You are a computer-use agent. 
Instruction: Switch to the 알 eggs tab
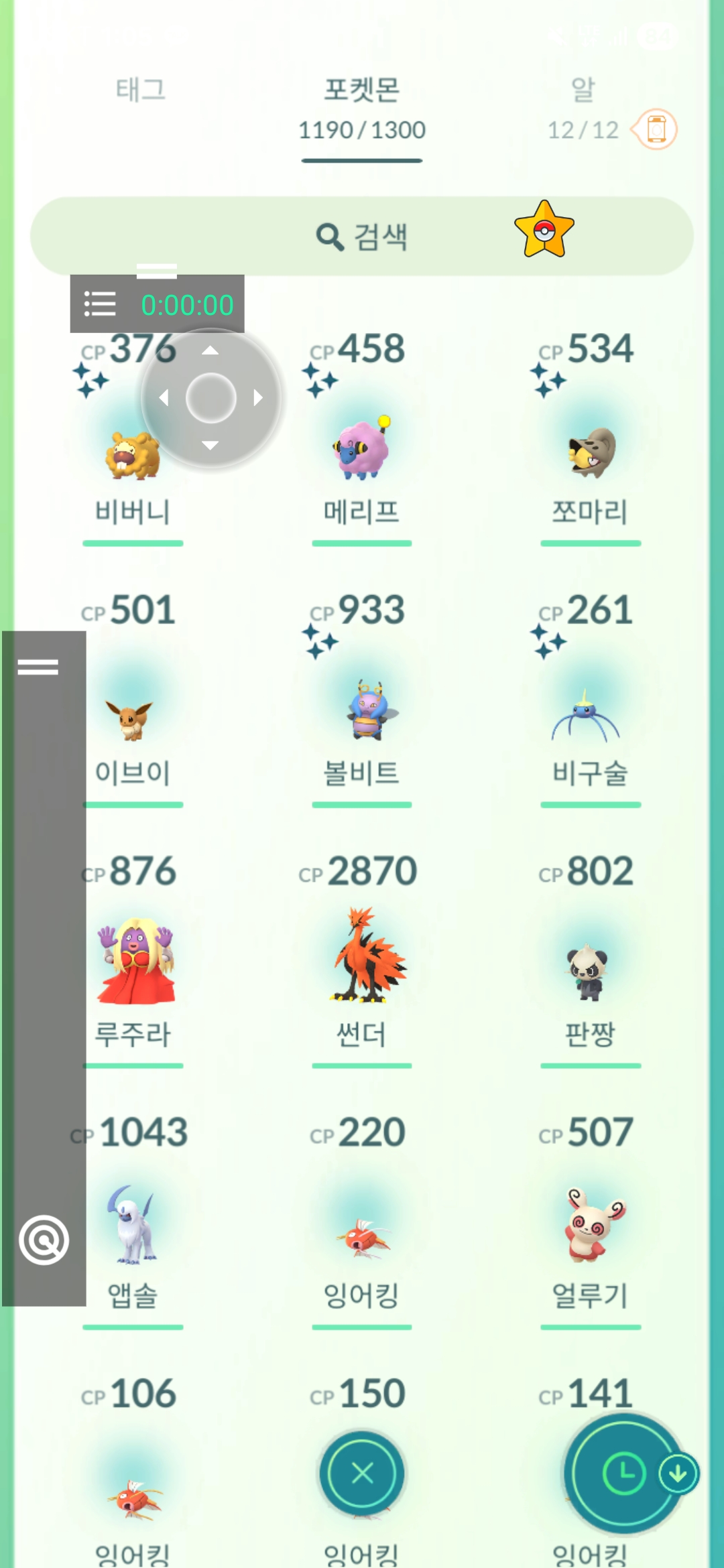(583, 90)
